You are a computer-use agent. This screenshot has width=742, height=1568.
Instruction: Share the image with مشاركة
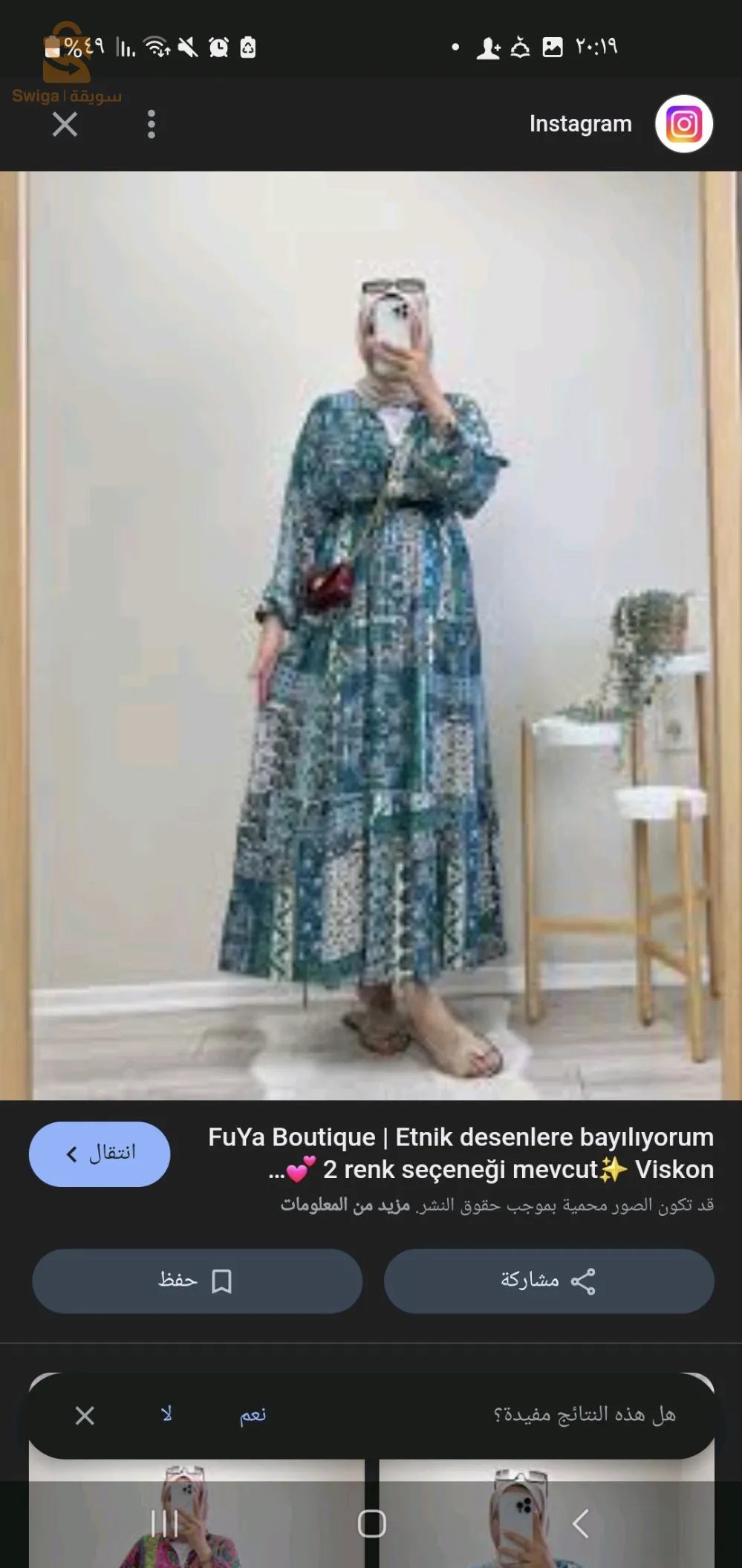pos(549,1281)
